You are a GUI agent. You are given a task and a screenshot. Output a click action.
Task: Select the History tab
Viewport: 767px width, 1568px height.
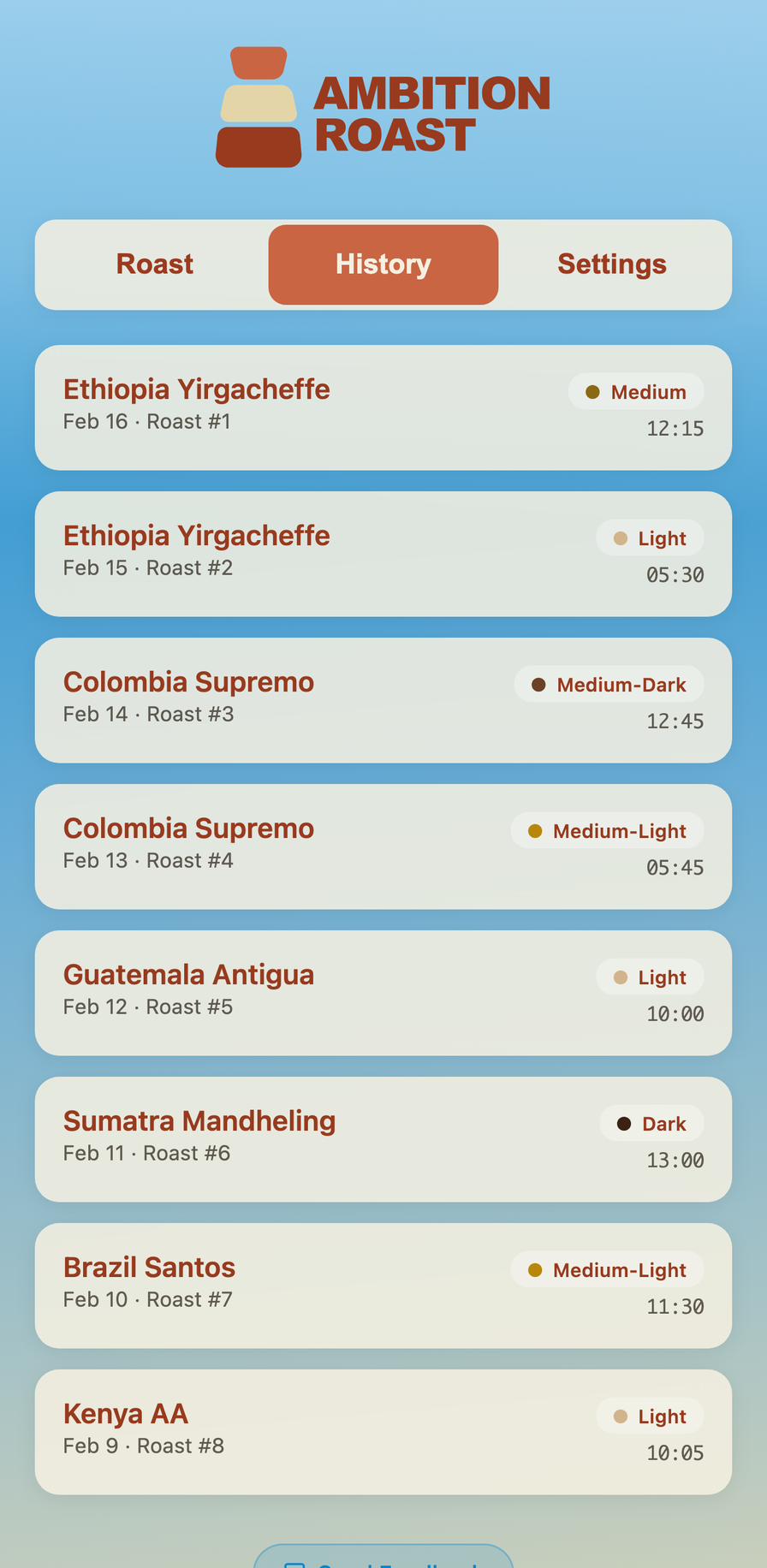click(383, 264)
